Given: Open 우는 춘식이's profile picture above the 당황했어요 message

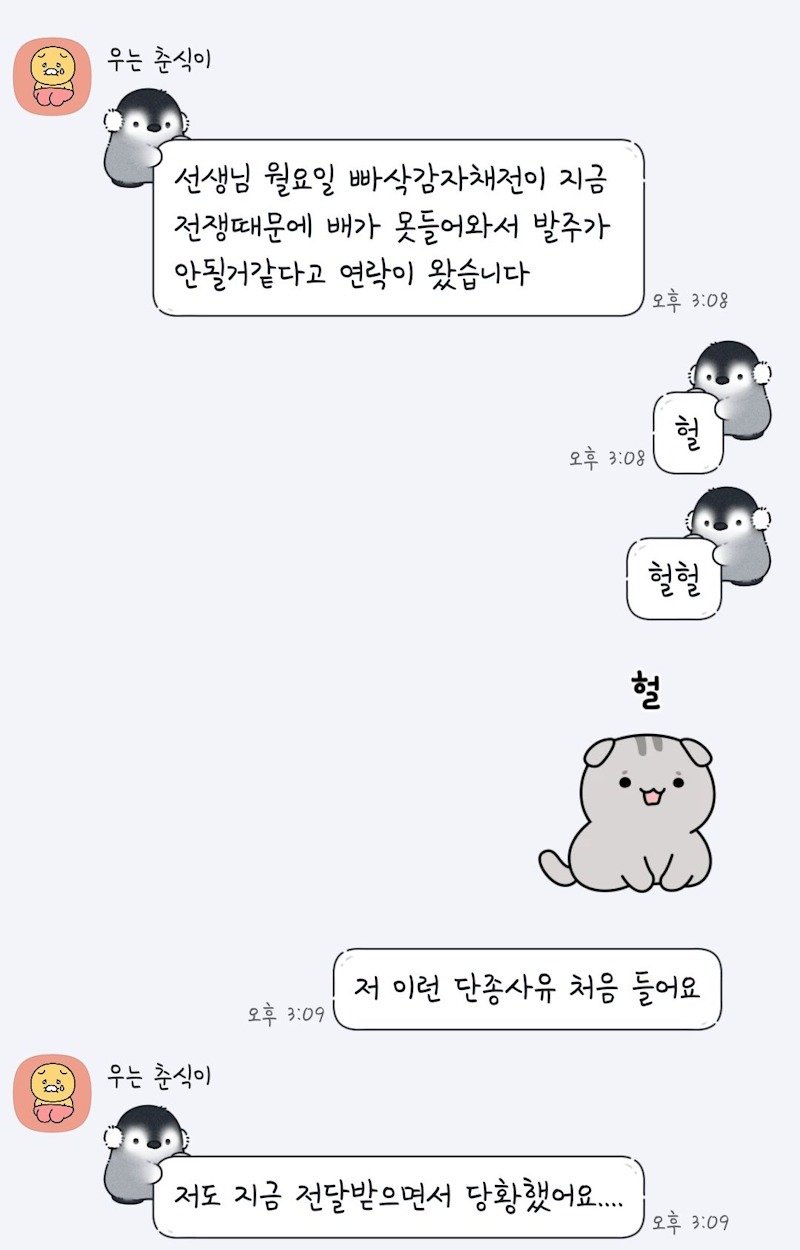Looking at the screenshot, I should point(52,1092).
